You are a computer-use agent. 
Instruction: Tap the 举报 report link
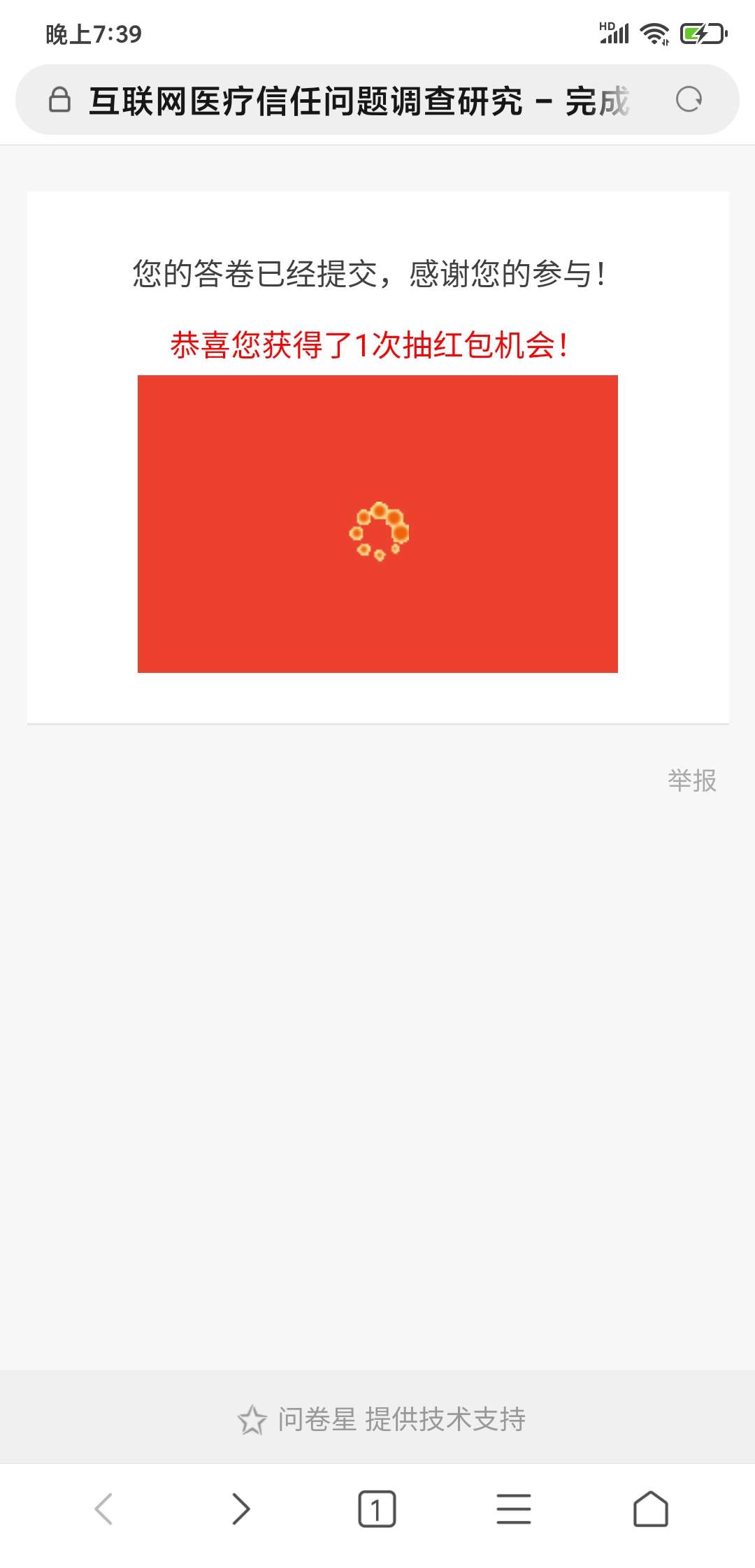(x=692, y=781)
